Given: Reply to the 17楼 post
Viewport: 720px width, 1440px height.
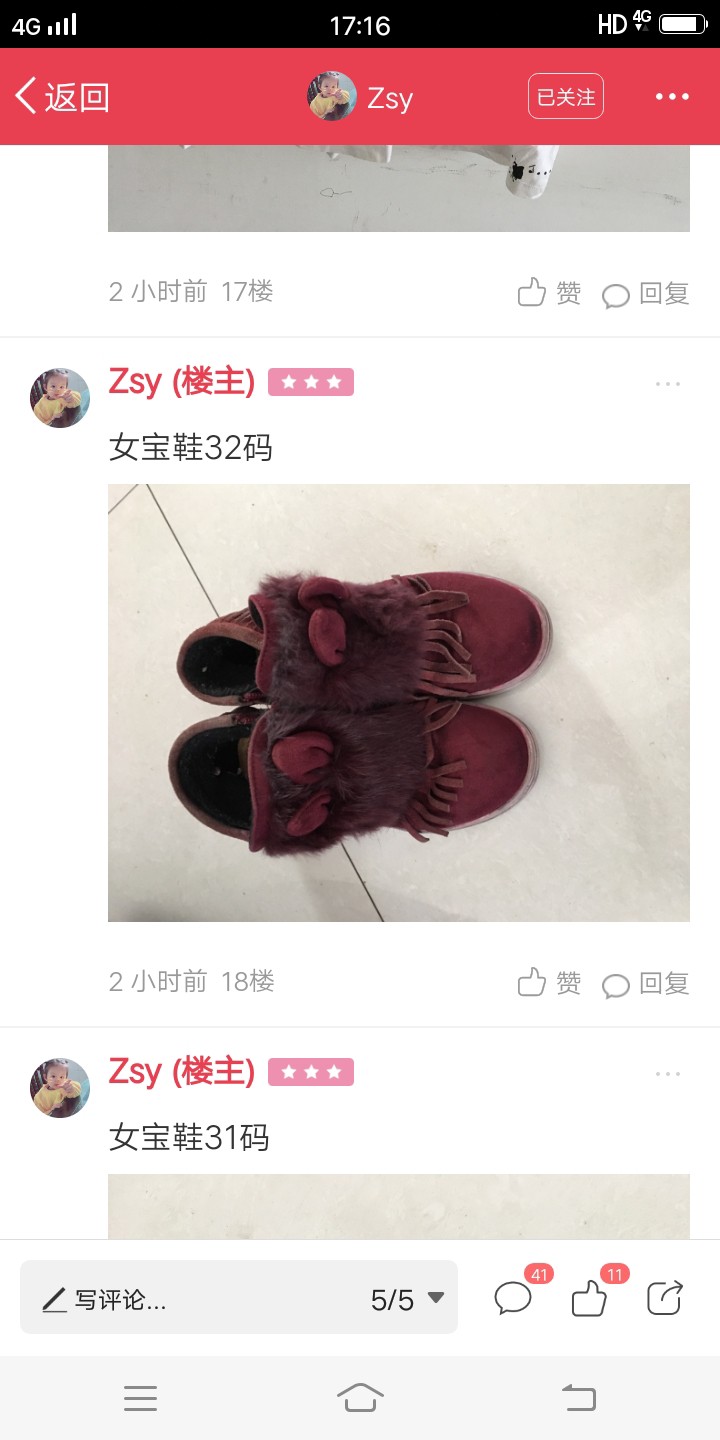Looking at the screenshot, I should [x=646, y=293].
